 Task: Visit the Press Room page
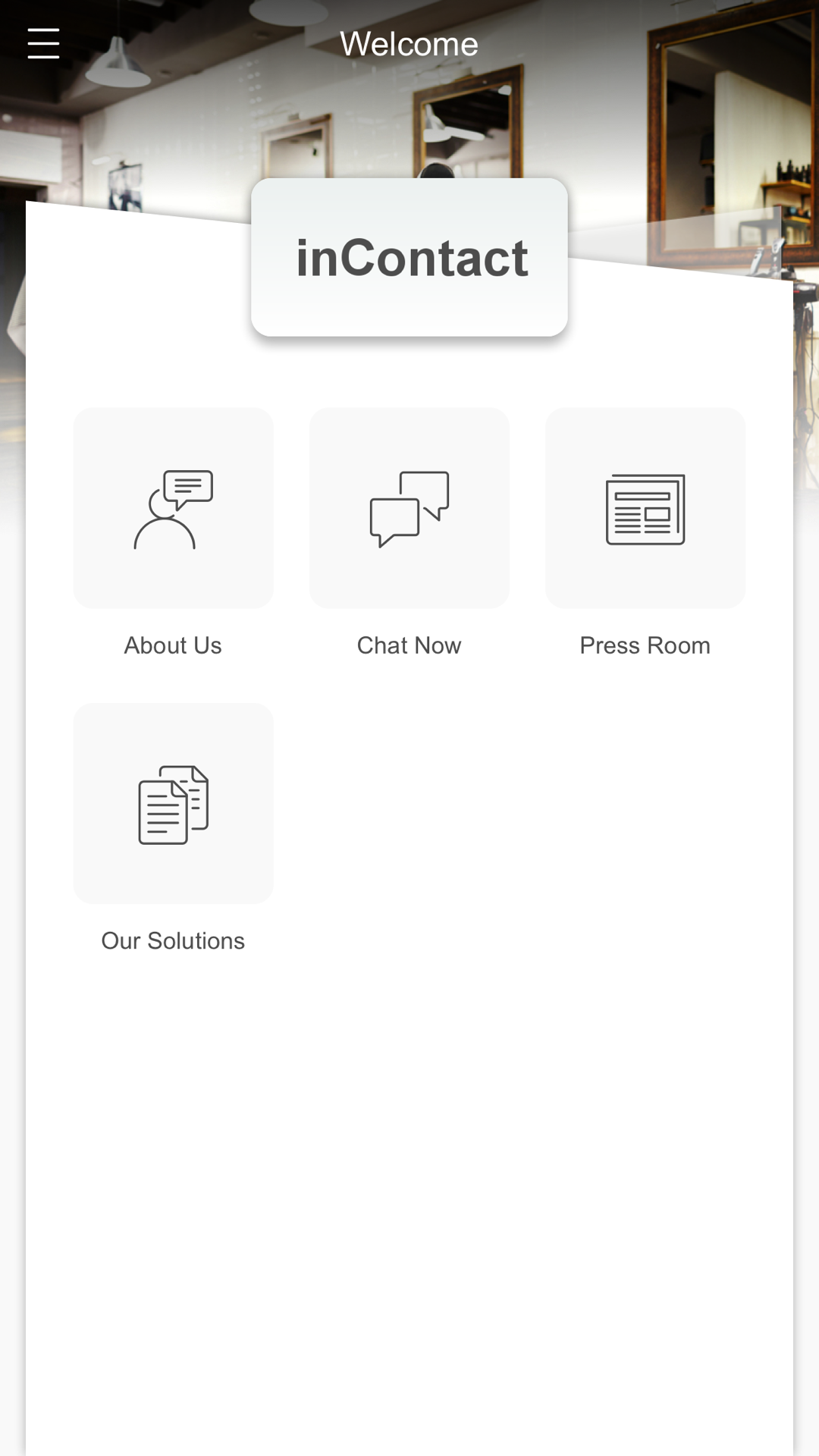click(x=645, y=645)
